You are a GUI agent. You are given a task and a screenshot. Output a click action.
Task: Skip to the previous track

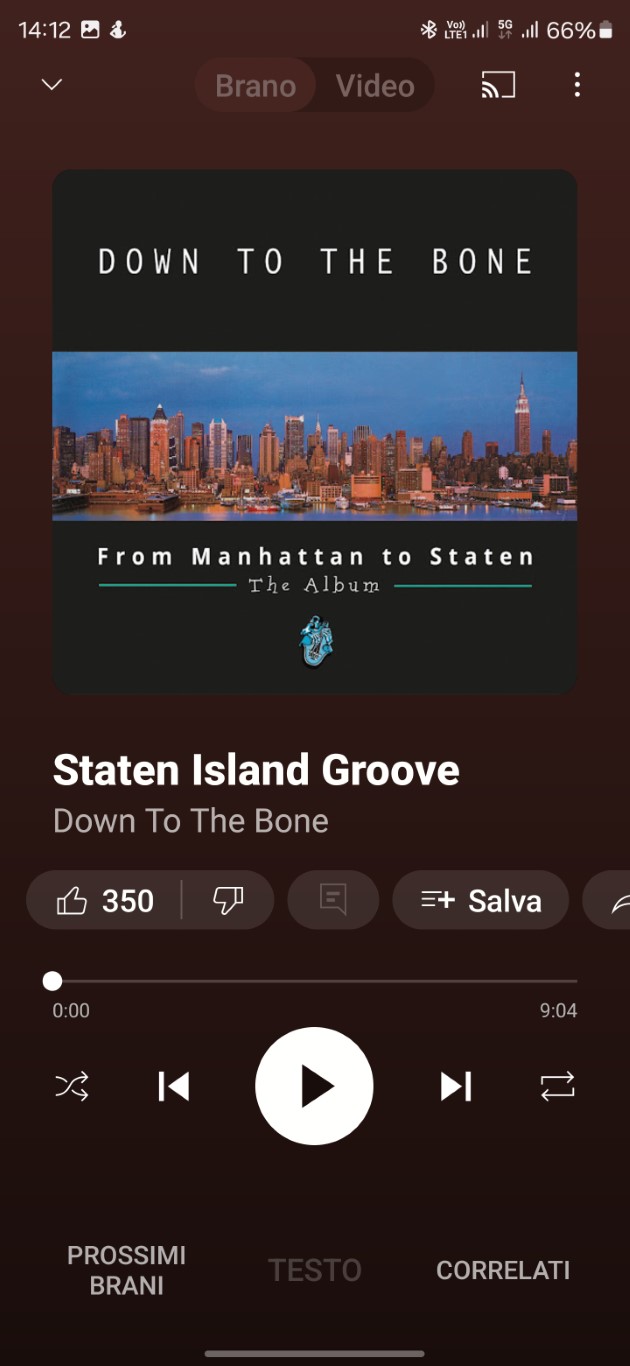coord(174,1086)
